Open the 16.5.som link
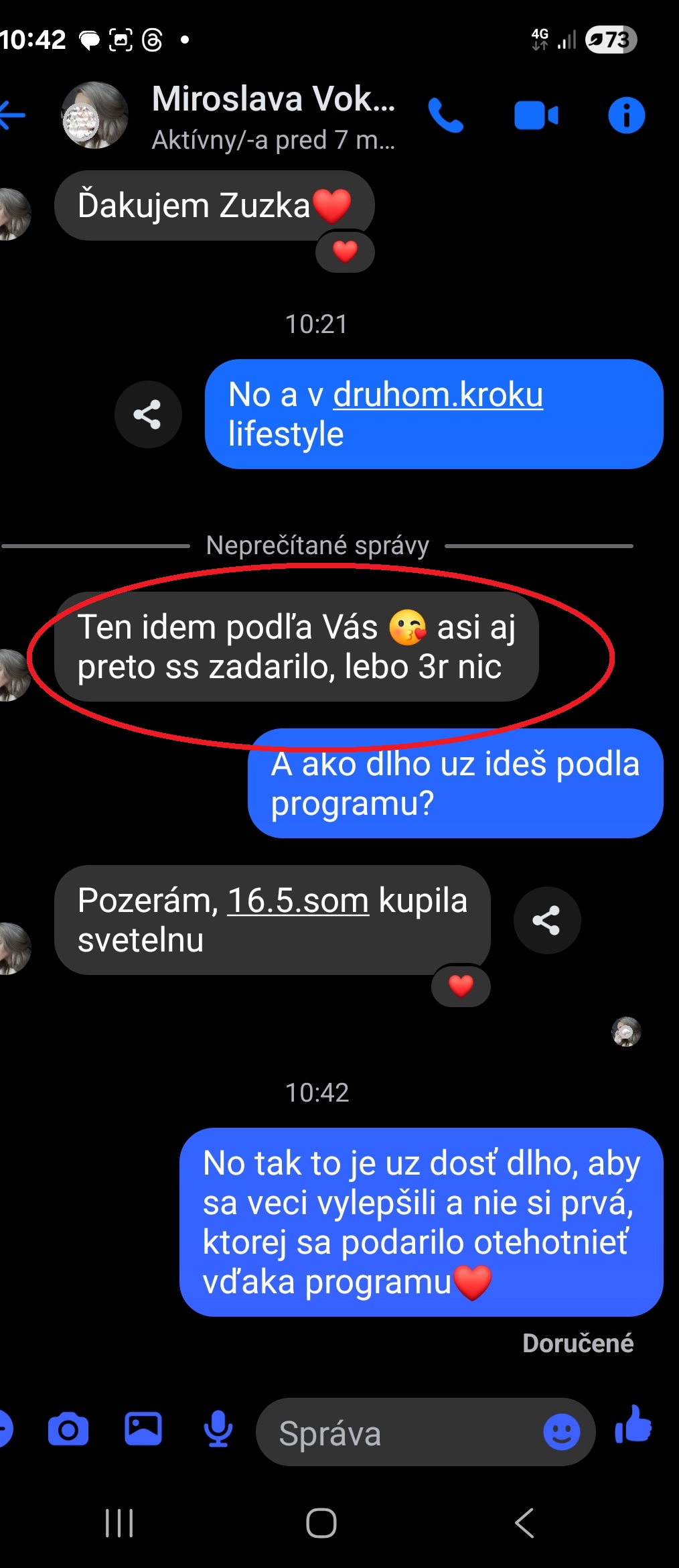The image size is (679, 1568). pyautogui.click(x=298, y=901)
